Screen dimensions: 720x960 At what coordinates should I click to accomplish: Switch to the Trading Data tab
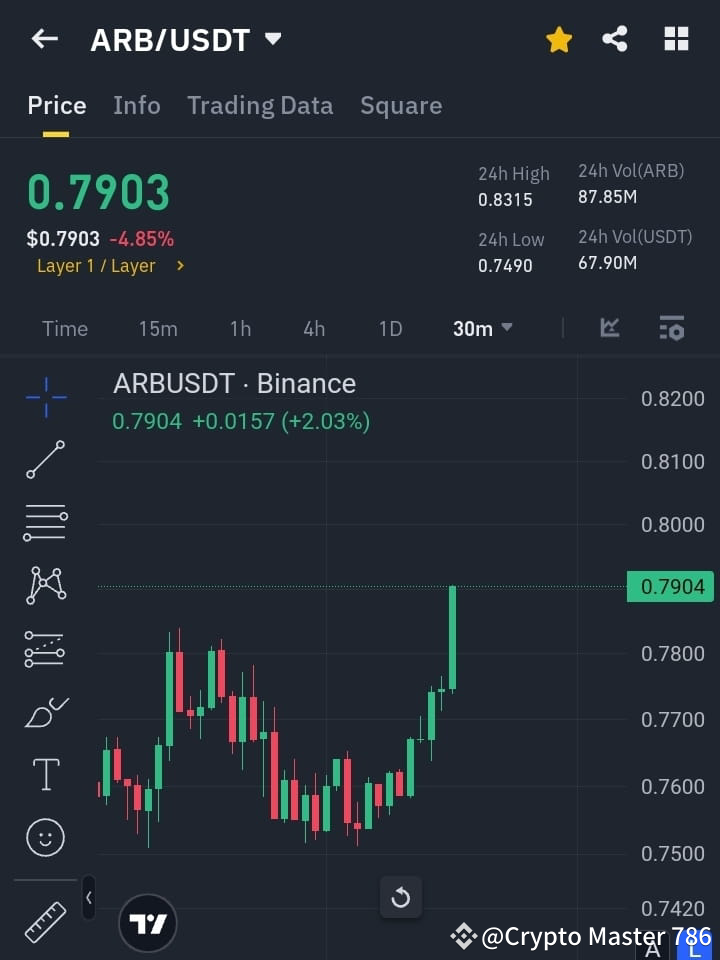(260, 105)
